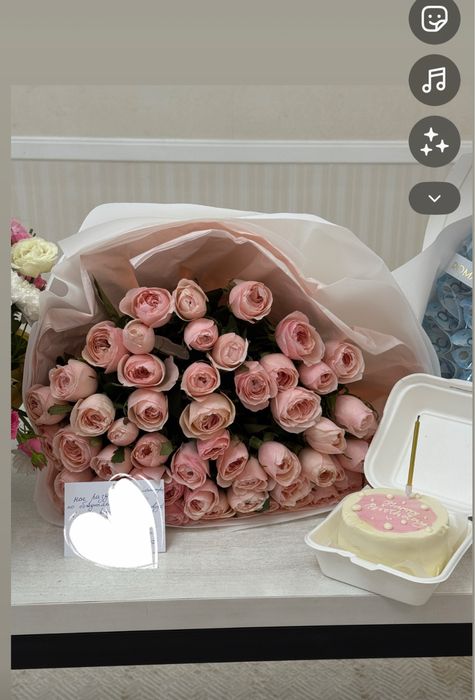Open the sparkle effects tool
475x700 pixels.
(434, 142)
